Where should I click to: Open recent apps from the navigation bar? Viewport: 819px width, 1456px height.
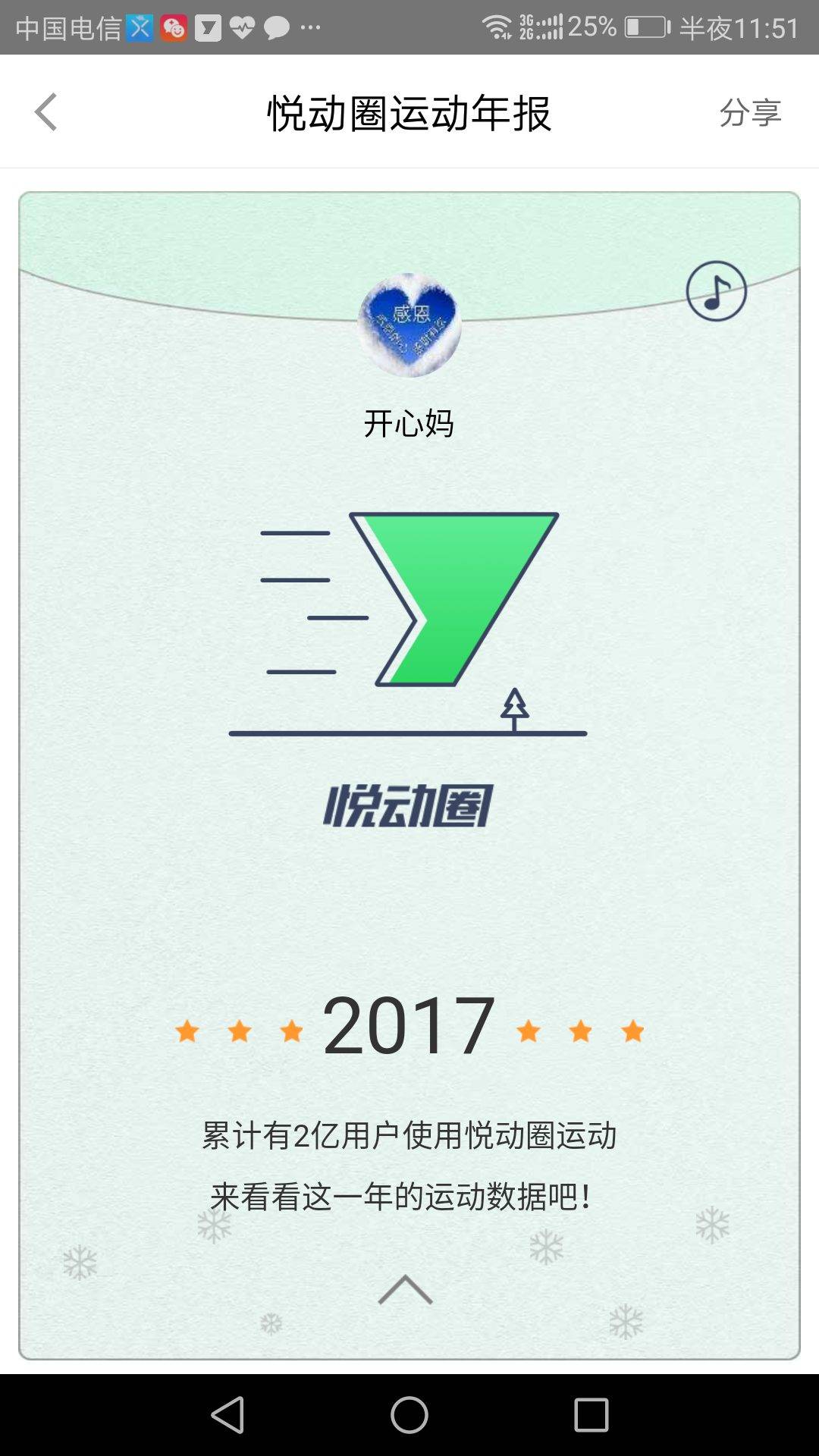click(591, 1415)
